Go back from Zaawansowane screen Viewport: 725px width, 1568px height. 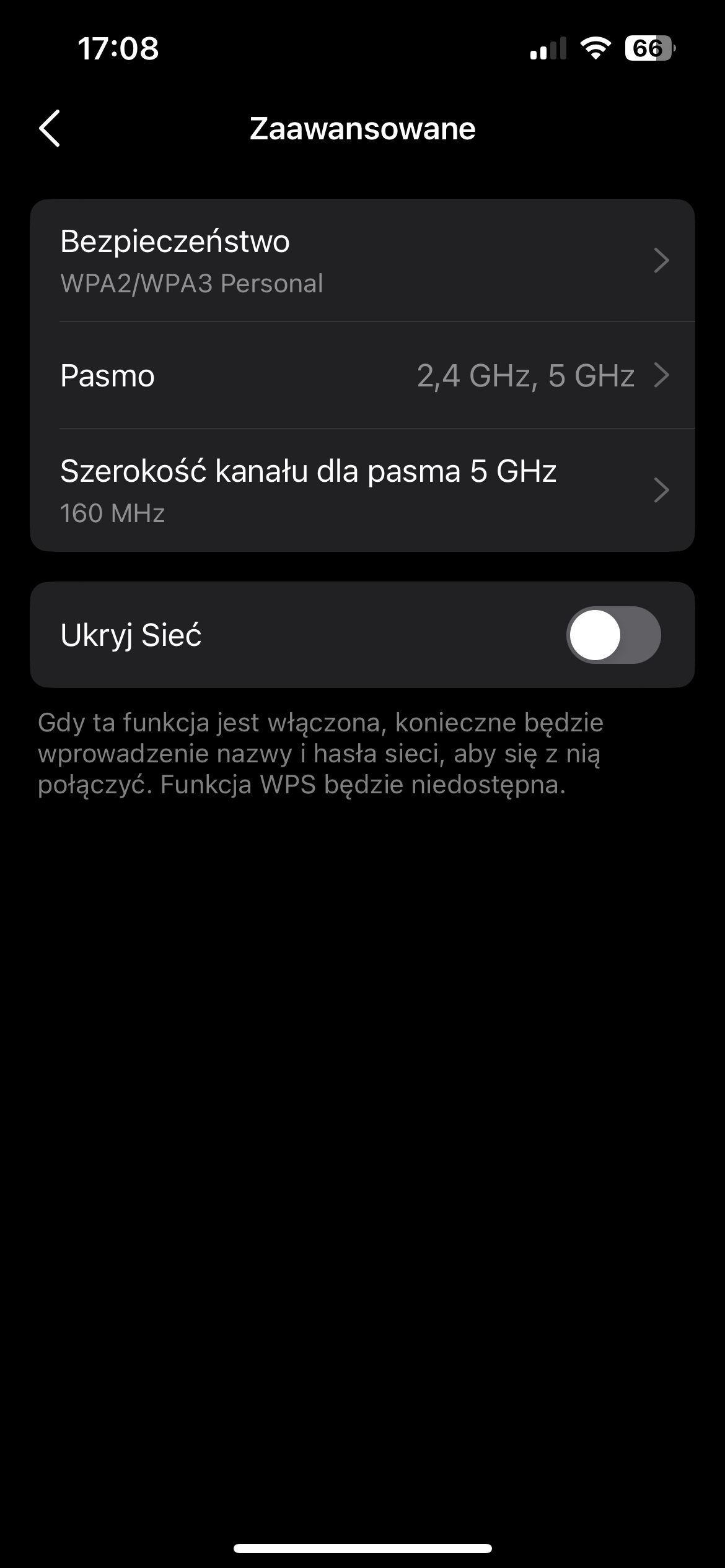[50, 128]
